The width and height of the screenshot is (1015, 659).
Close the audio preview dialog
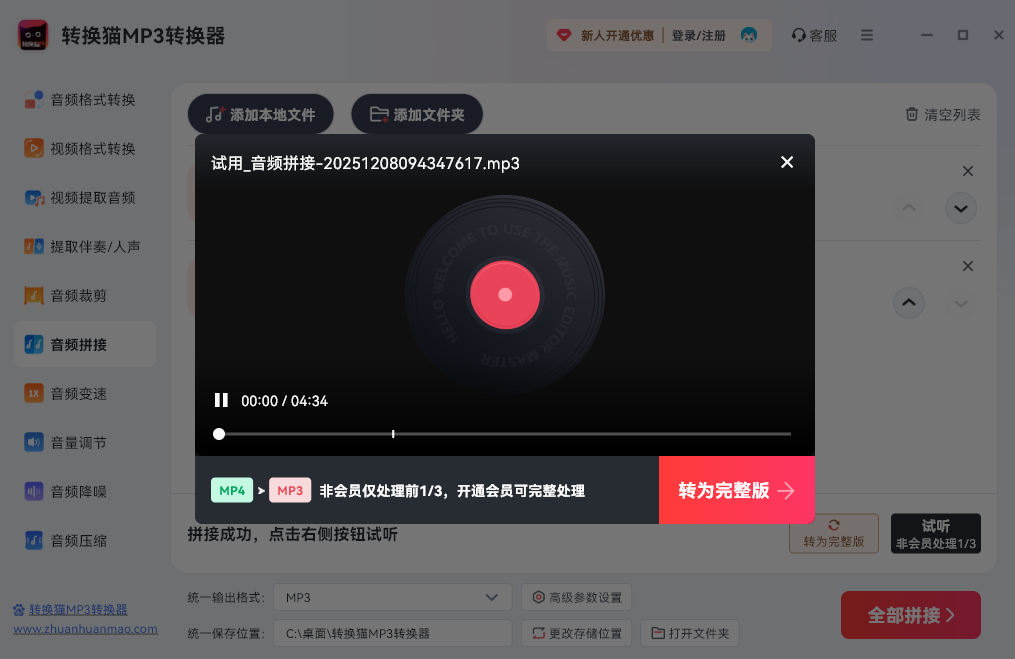point(787,162)
